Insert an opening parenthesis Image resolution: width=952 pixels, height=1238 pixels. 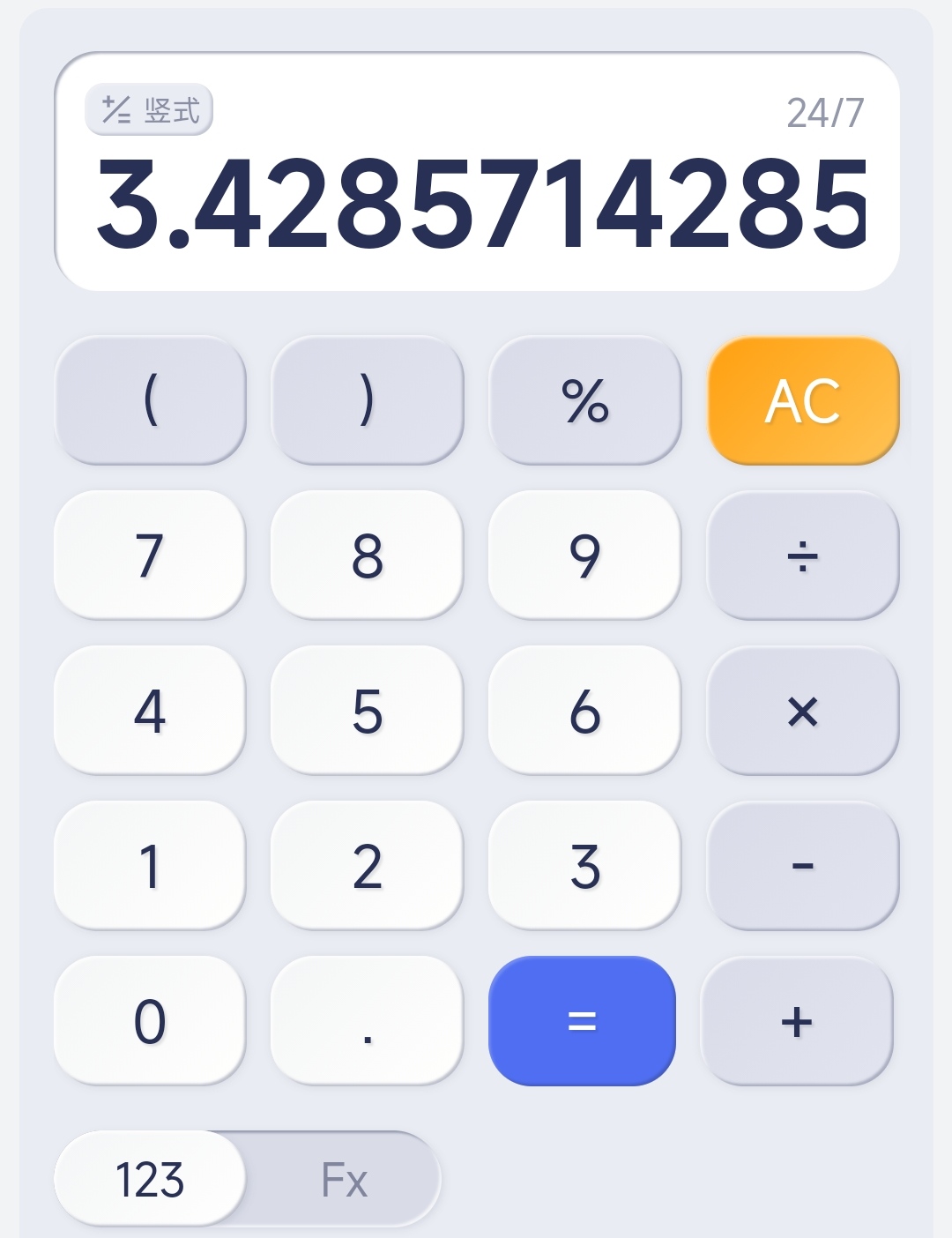coord(150,401)
